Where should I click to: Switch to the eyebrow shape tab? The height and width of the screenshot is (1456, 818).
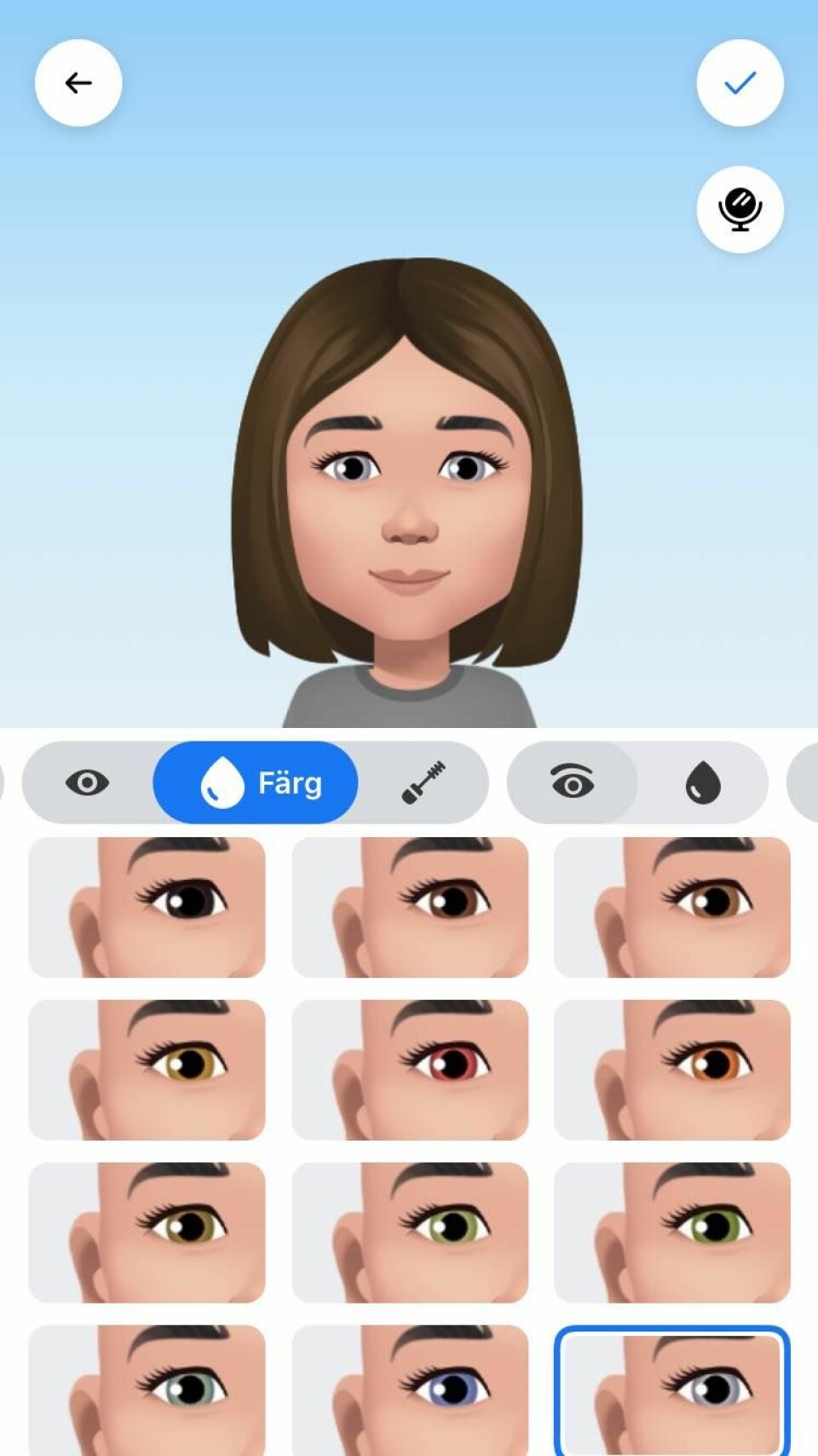click(x=572, y=783)
